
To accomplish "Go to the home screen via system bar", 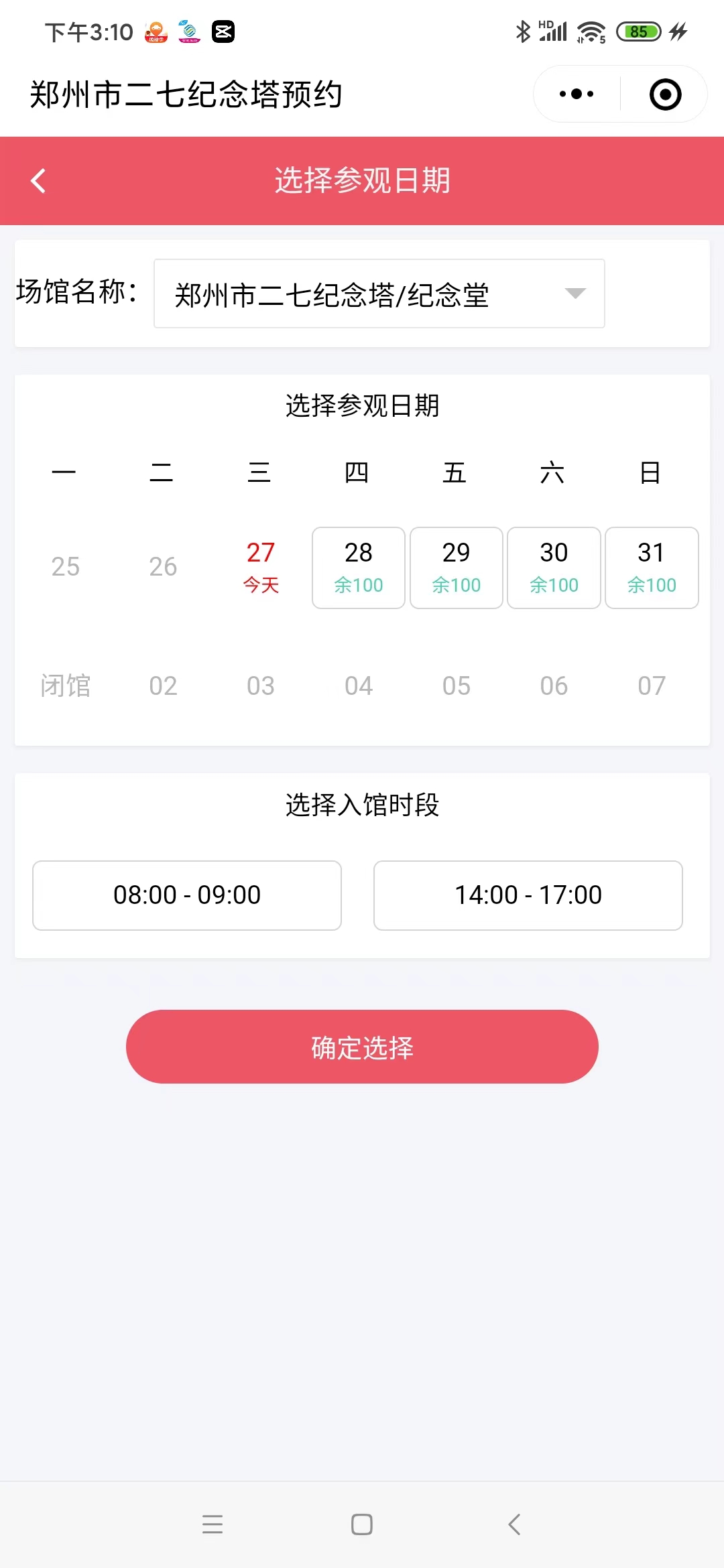I will pos(362,1524).
